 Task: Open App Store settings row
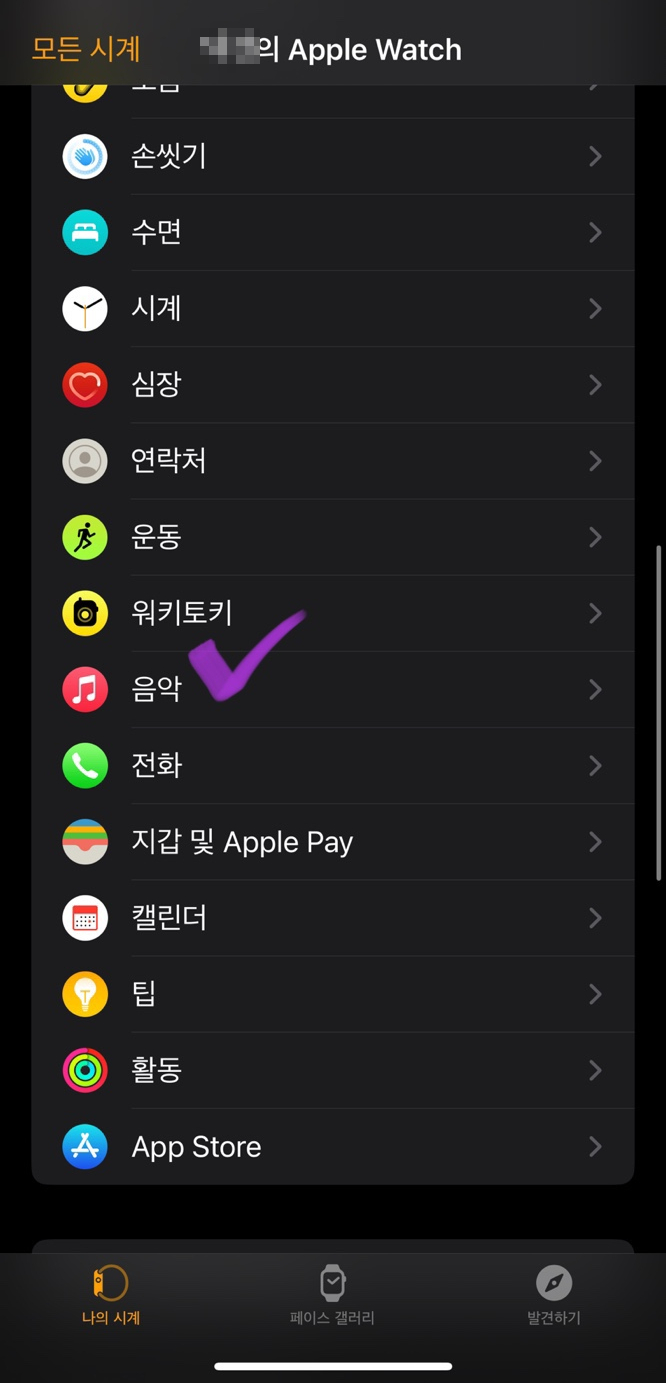(x=333, y=1146)
